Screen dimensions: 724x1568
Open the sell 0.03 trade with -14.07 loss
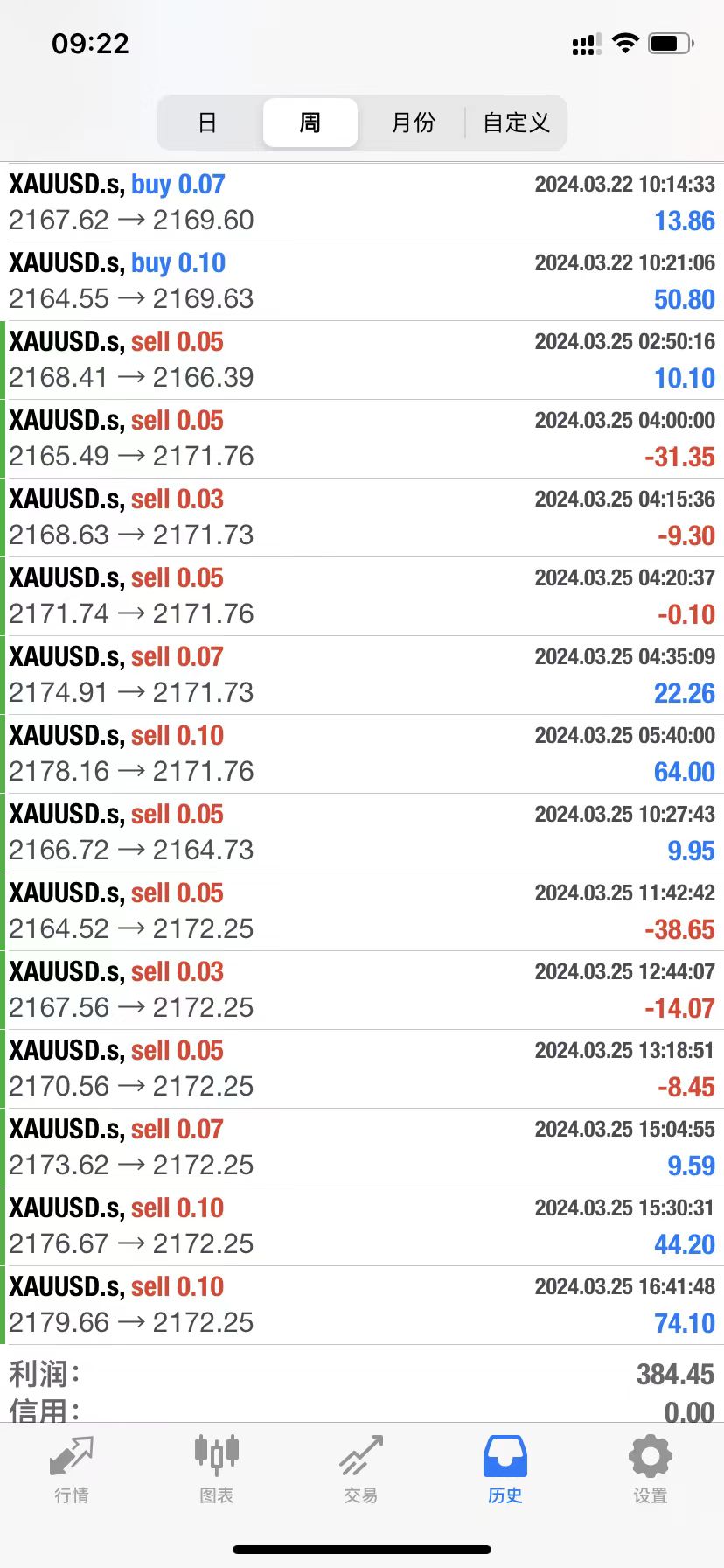click(x=362, y=990)
